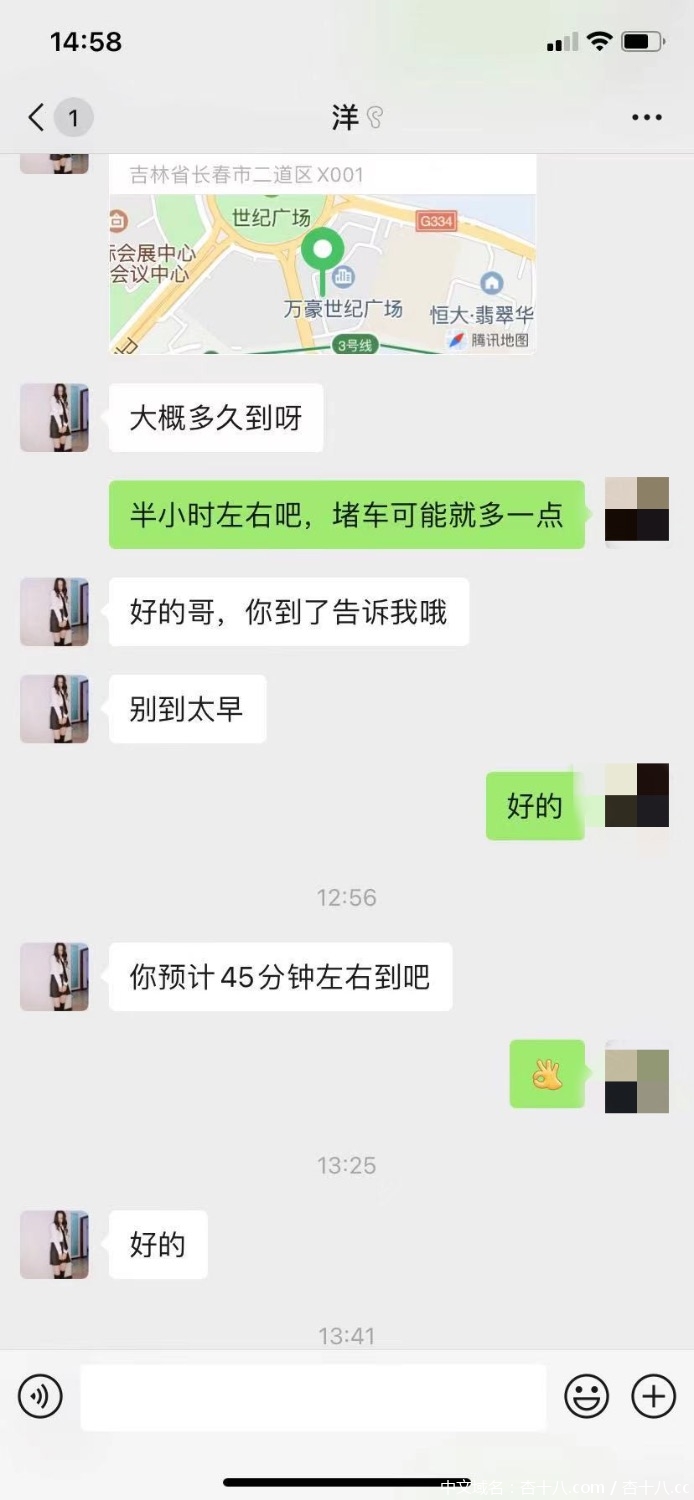Switch to voice message input
Screen dimensions: 694x1500
pos(40,1396)
